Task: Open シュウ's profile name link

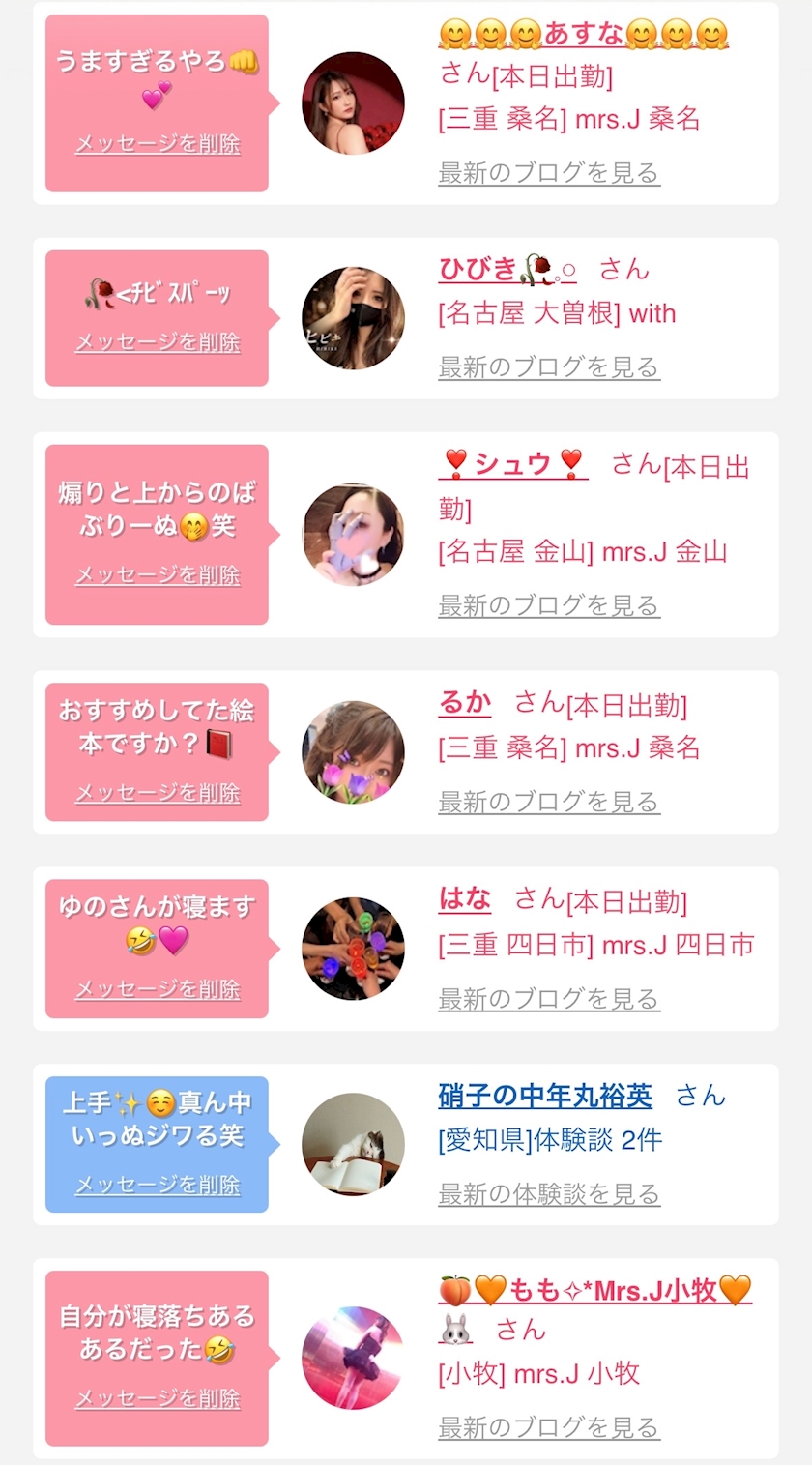Action: click(x=512, y=464)
